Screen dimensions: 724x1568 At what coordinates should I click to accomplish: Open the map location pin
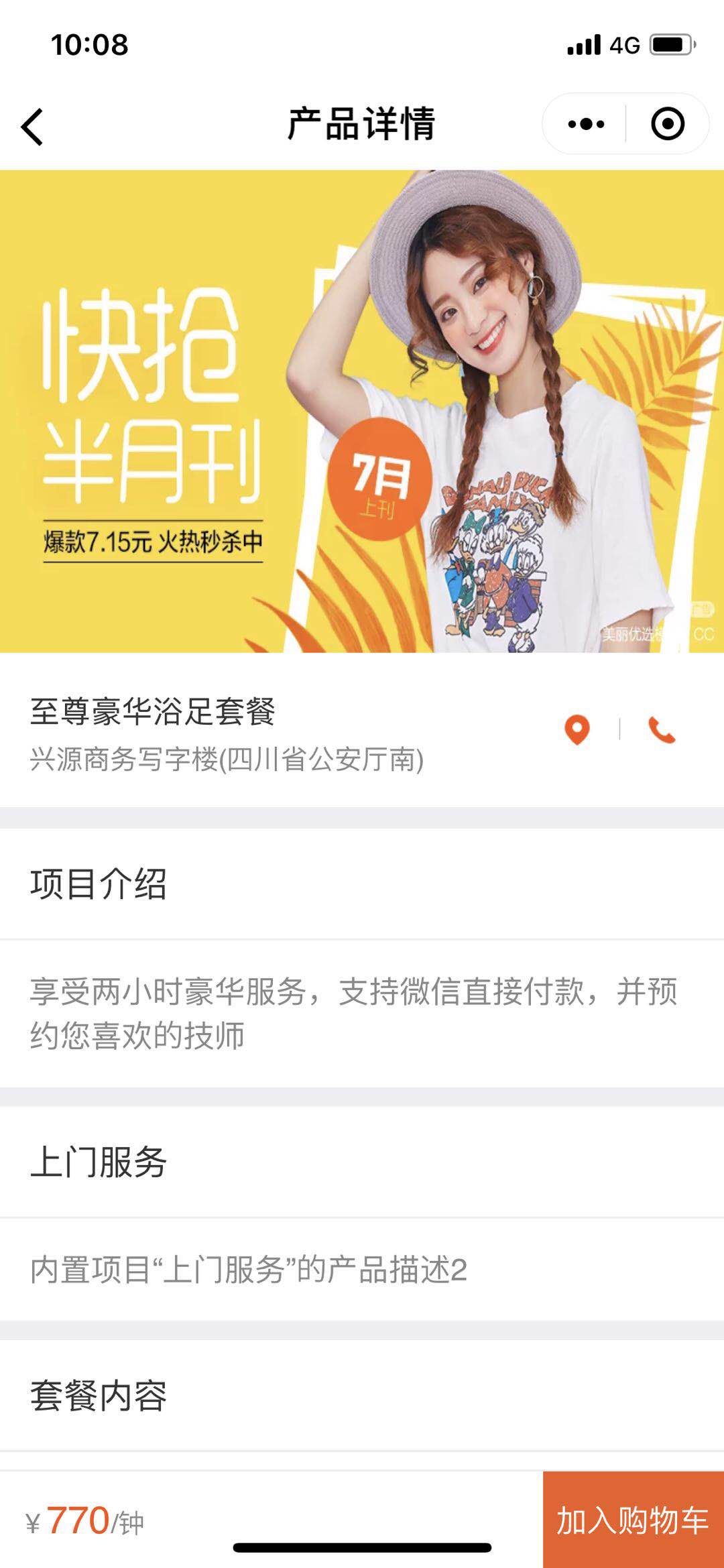[x=577, y=729]
